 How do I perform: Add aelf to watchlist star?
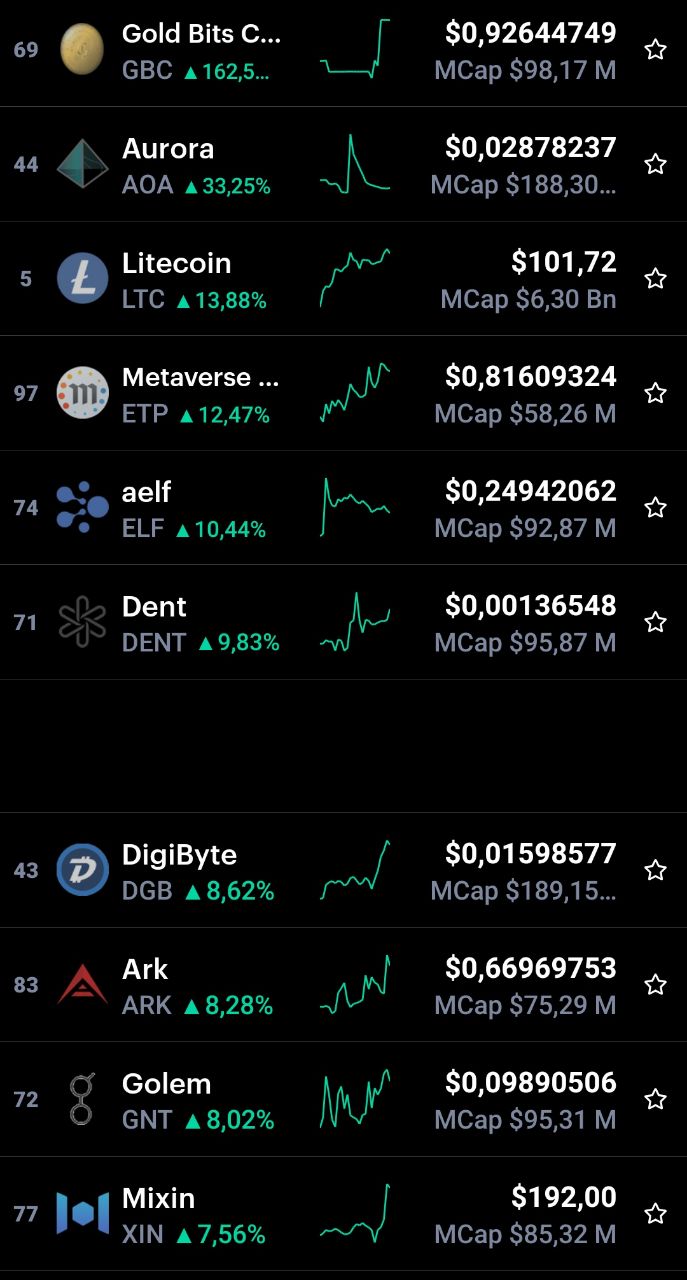point(655,508)
